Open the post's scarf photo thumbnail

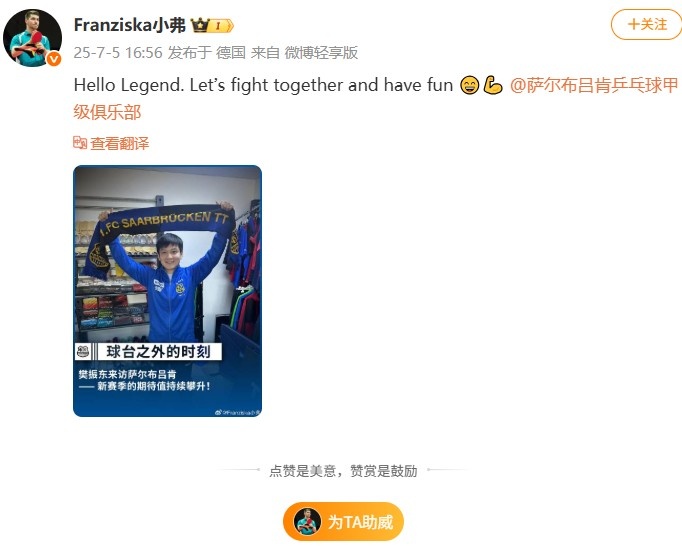167,290
